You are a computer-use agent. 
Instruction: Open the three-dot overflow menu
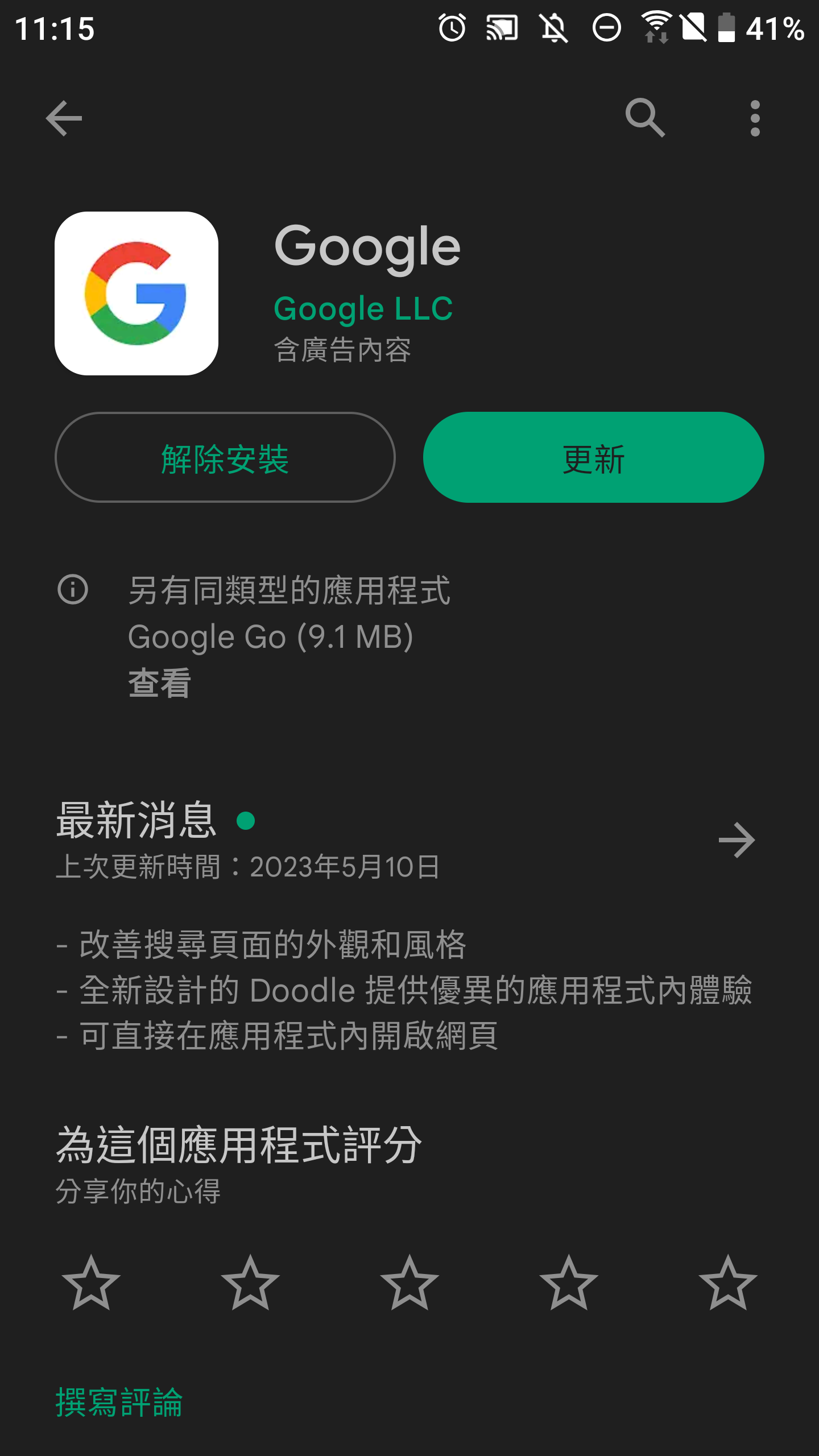coord(755,118)
